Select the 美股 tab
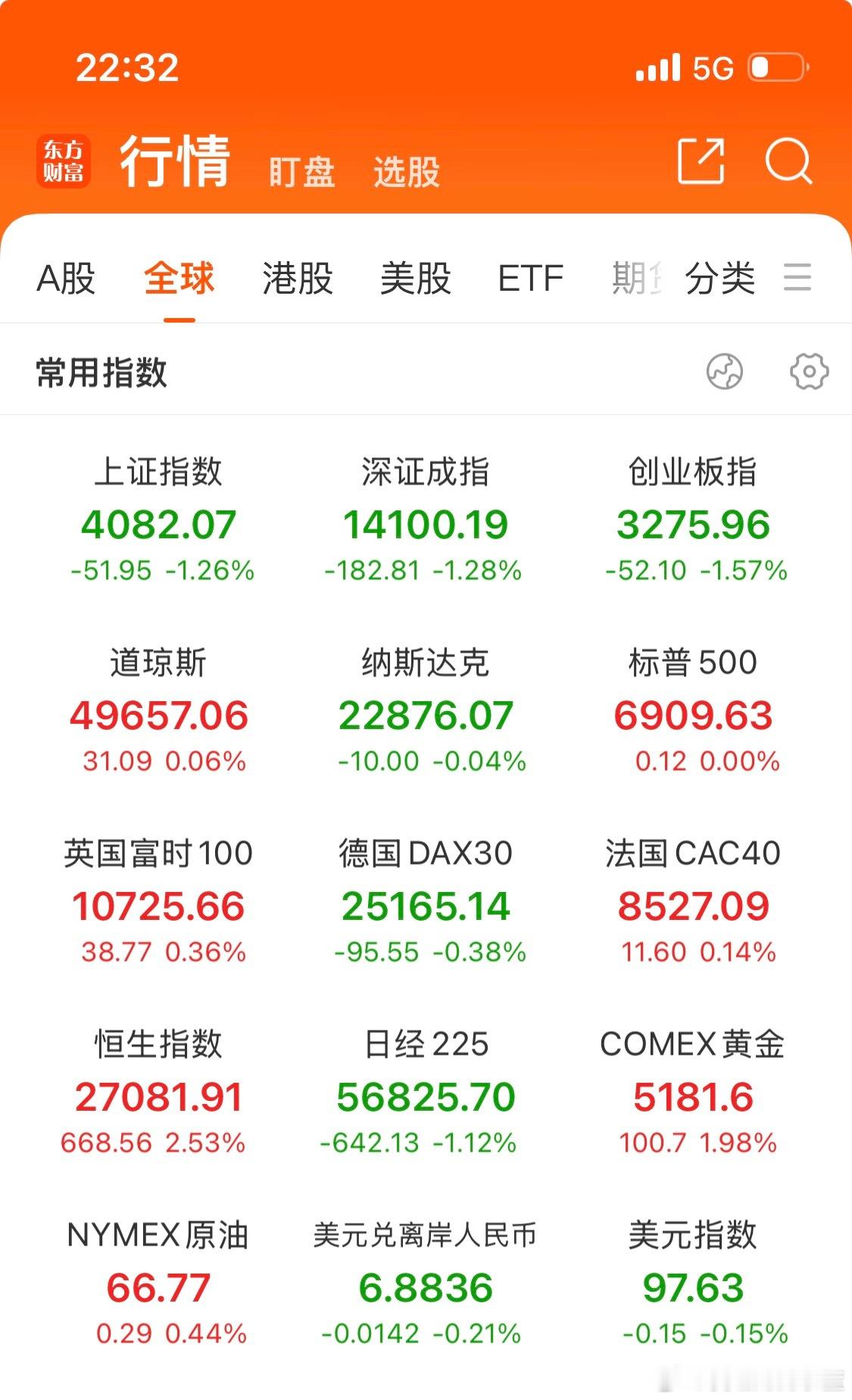 click(415, 279)
